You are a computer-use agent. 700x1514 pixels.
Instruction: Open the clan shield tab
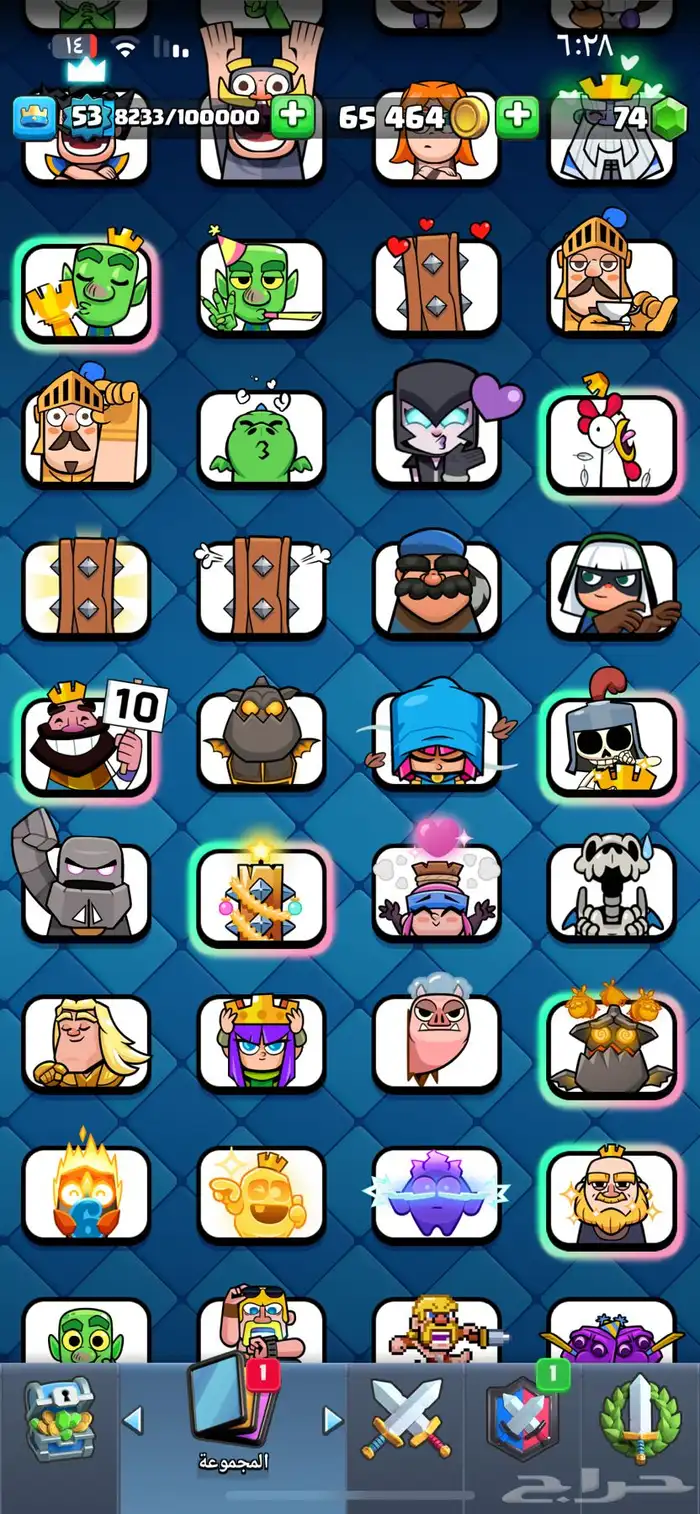click(x=522, y=1418)
